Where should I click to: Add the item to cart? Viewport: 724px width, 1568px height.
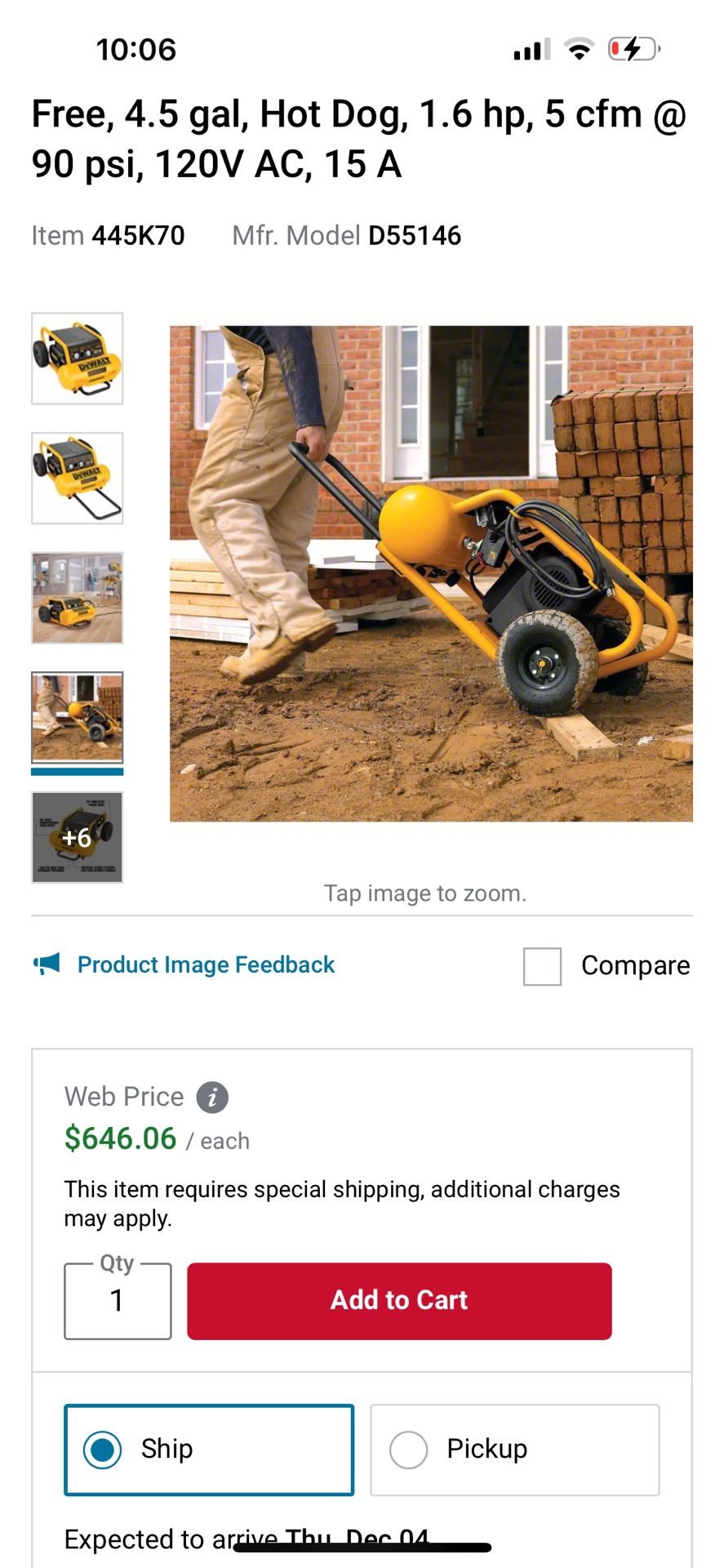(x=399, y=1301)
